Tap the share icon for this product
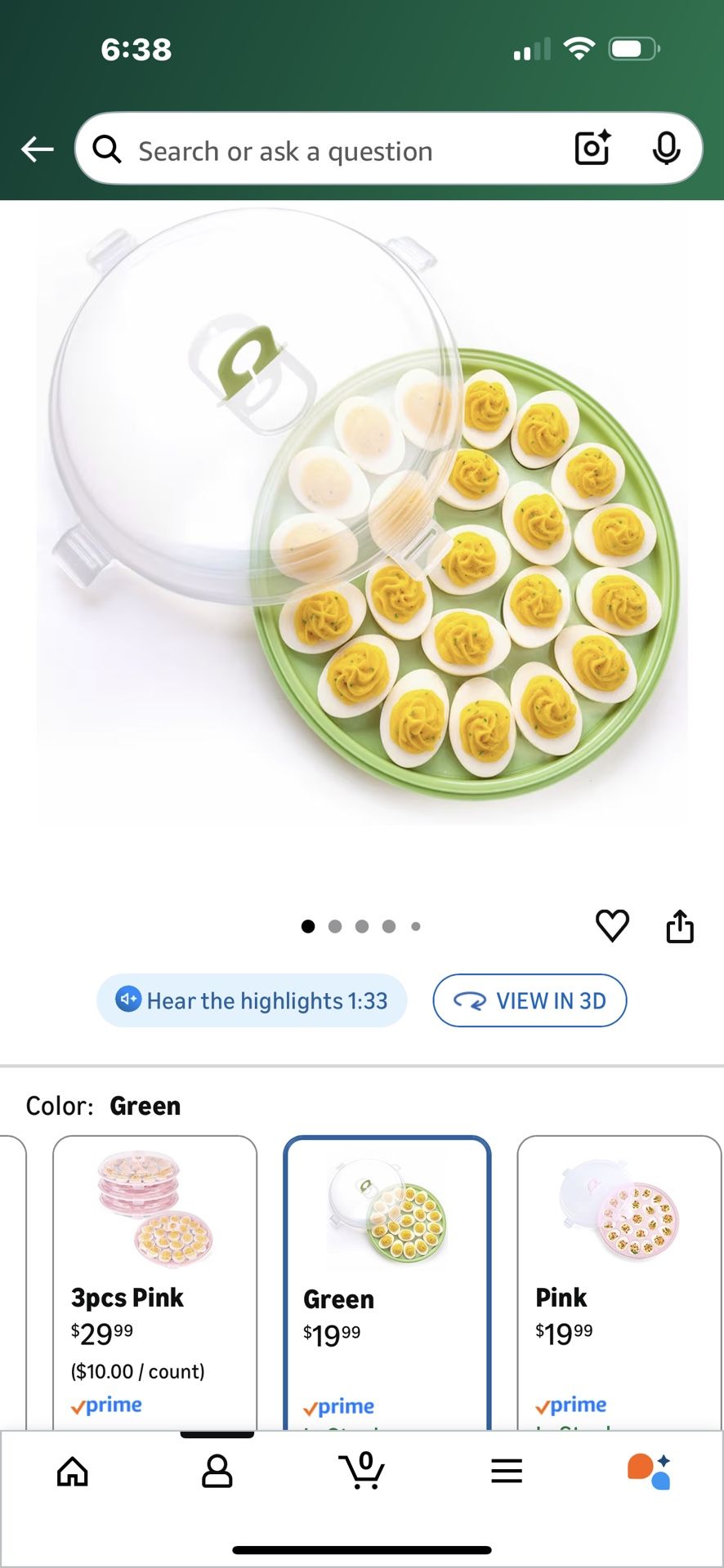This screenshot has height=1568, width=724. [x=681, y=925]
